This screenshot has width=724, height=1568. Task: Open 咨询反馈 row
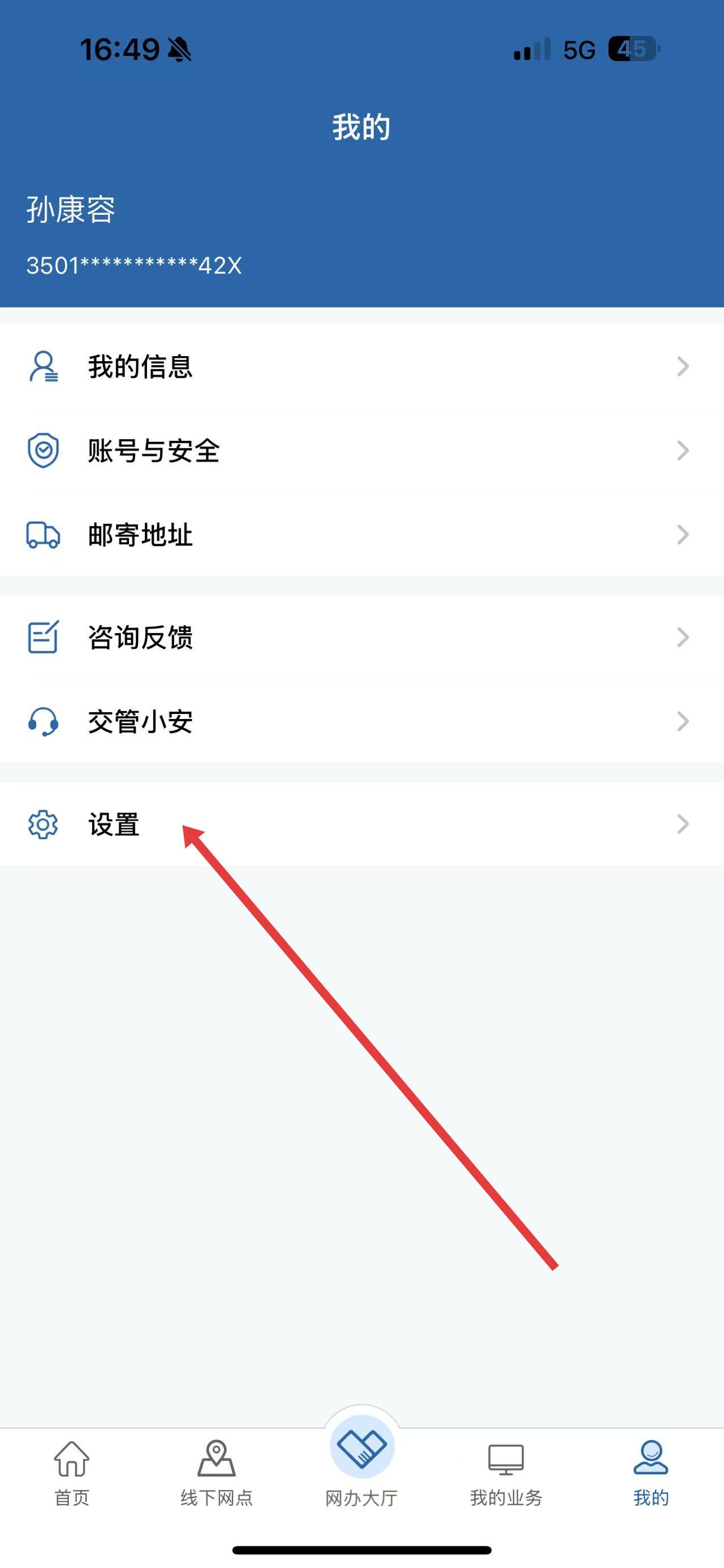361,637
